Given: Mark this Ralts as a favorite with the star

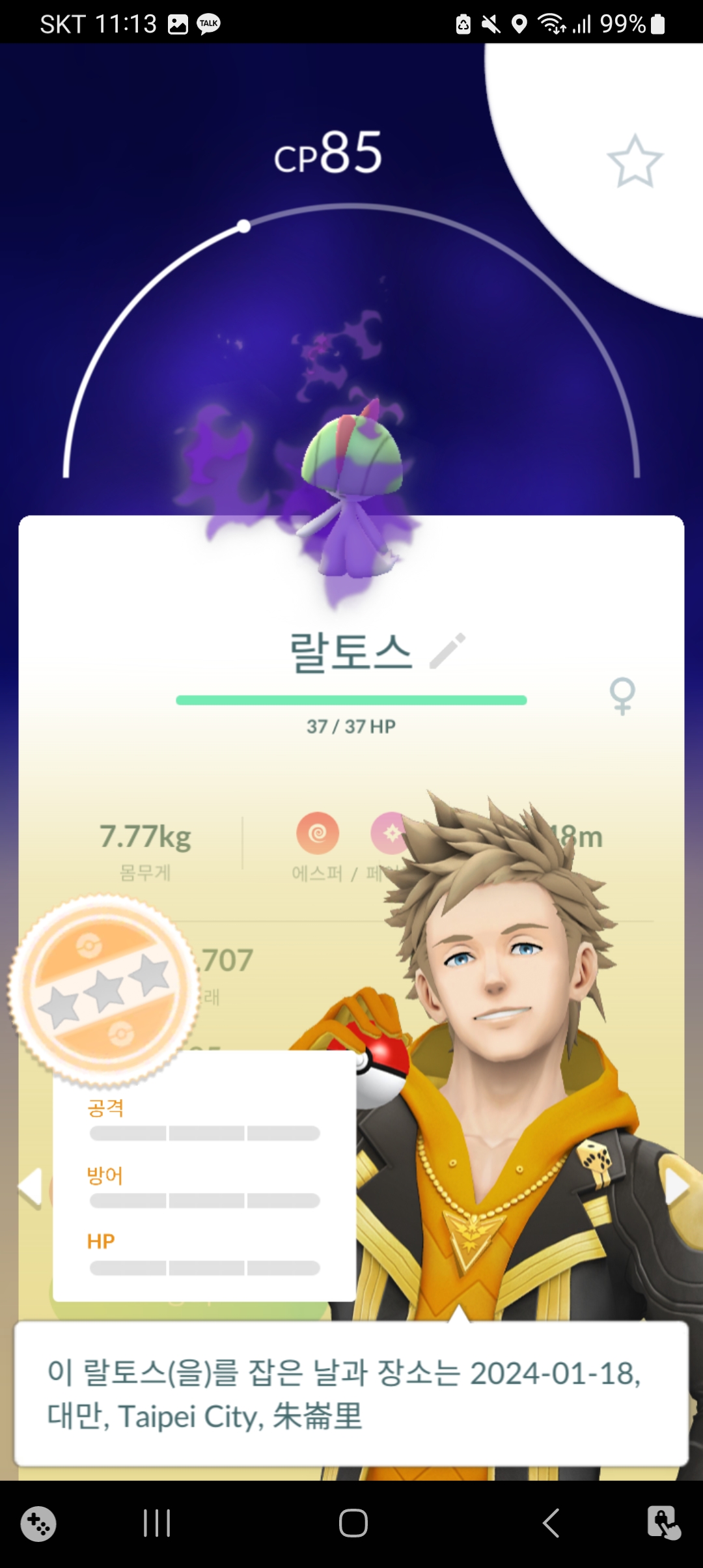Looking at the screenshot, I should click(x=635, y=161).
